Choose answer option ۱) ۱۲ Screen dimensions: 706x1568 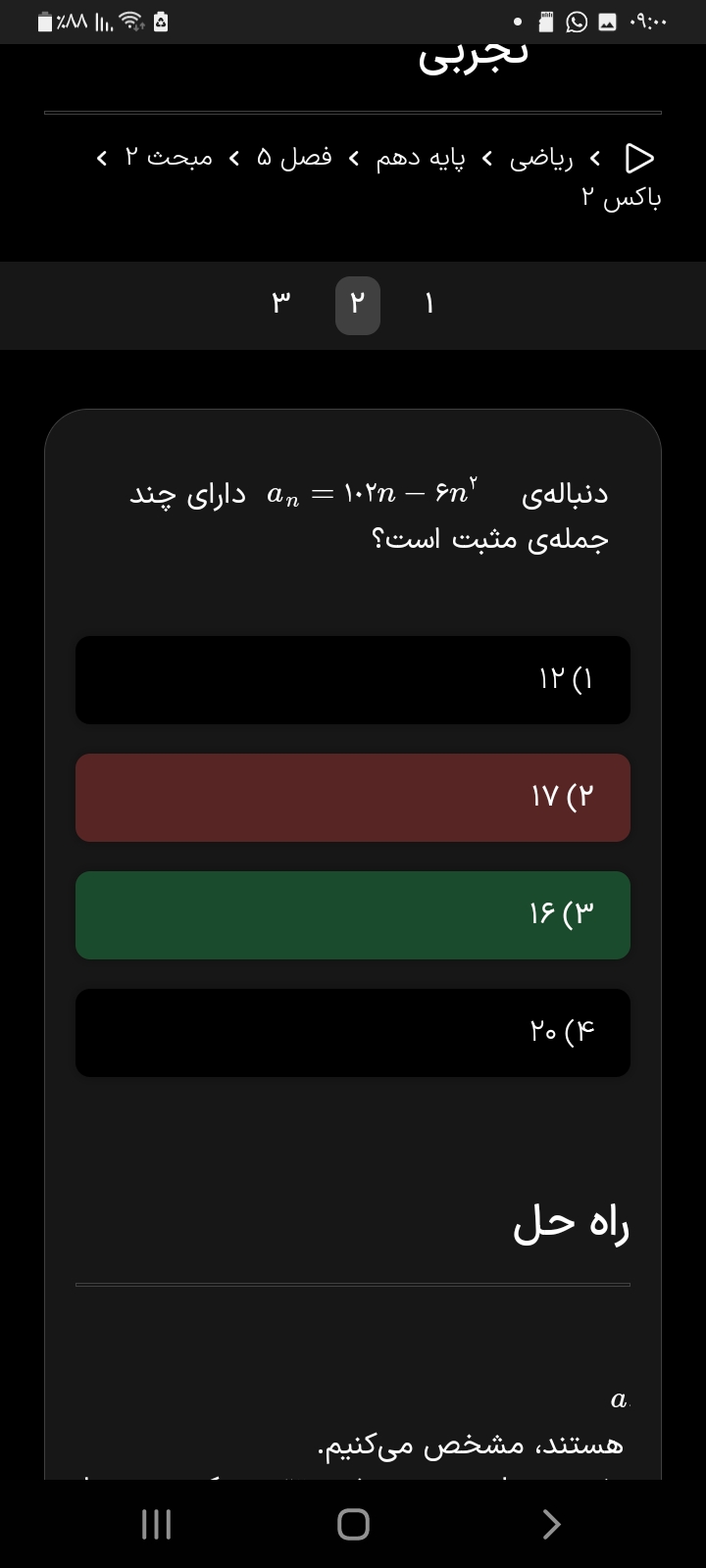tap(353, 680)
